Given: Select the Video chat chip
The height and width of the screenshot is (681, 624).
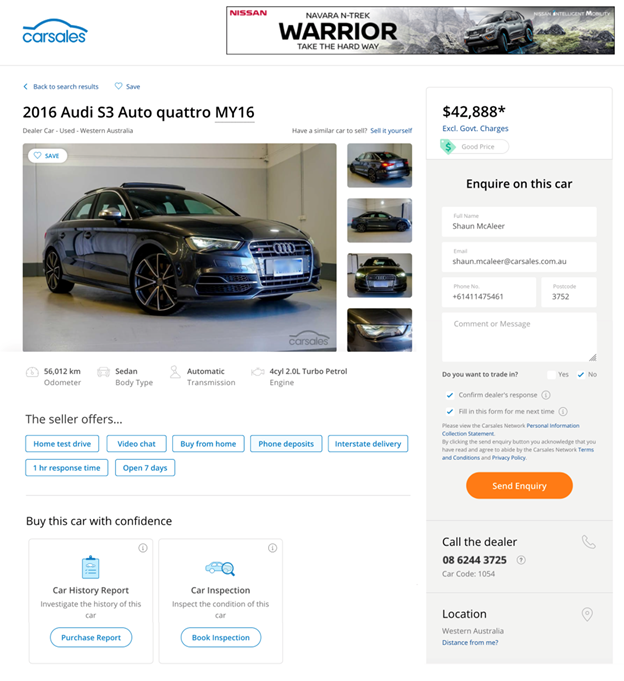Looking at the screenshot, I should pos(137,444).
